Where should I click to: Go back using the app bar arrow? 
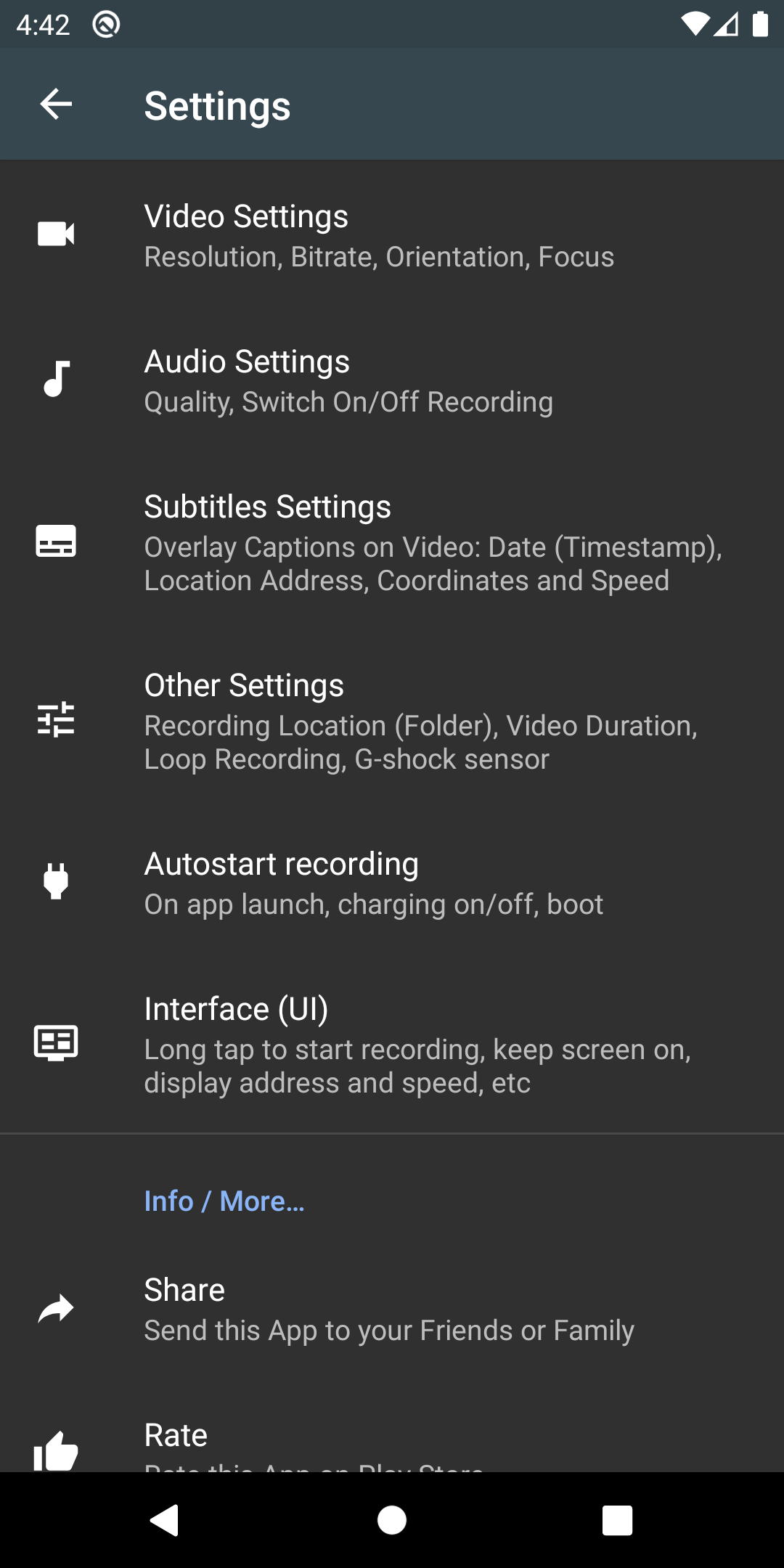(56, 105)
